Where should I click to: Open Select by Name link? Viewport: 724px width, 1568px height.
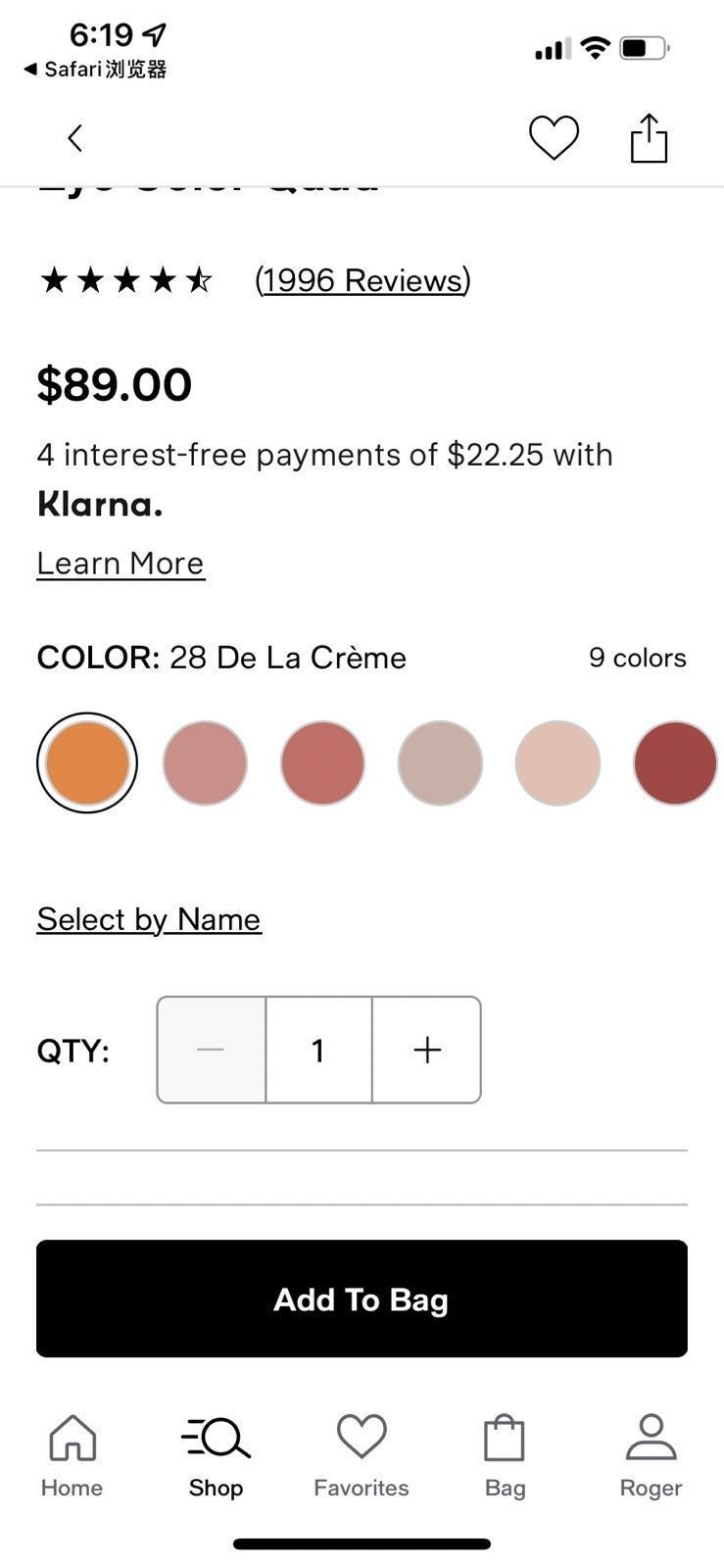coord(149,919)
